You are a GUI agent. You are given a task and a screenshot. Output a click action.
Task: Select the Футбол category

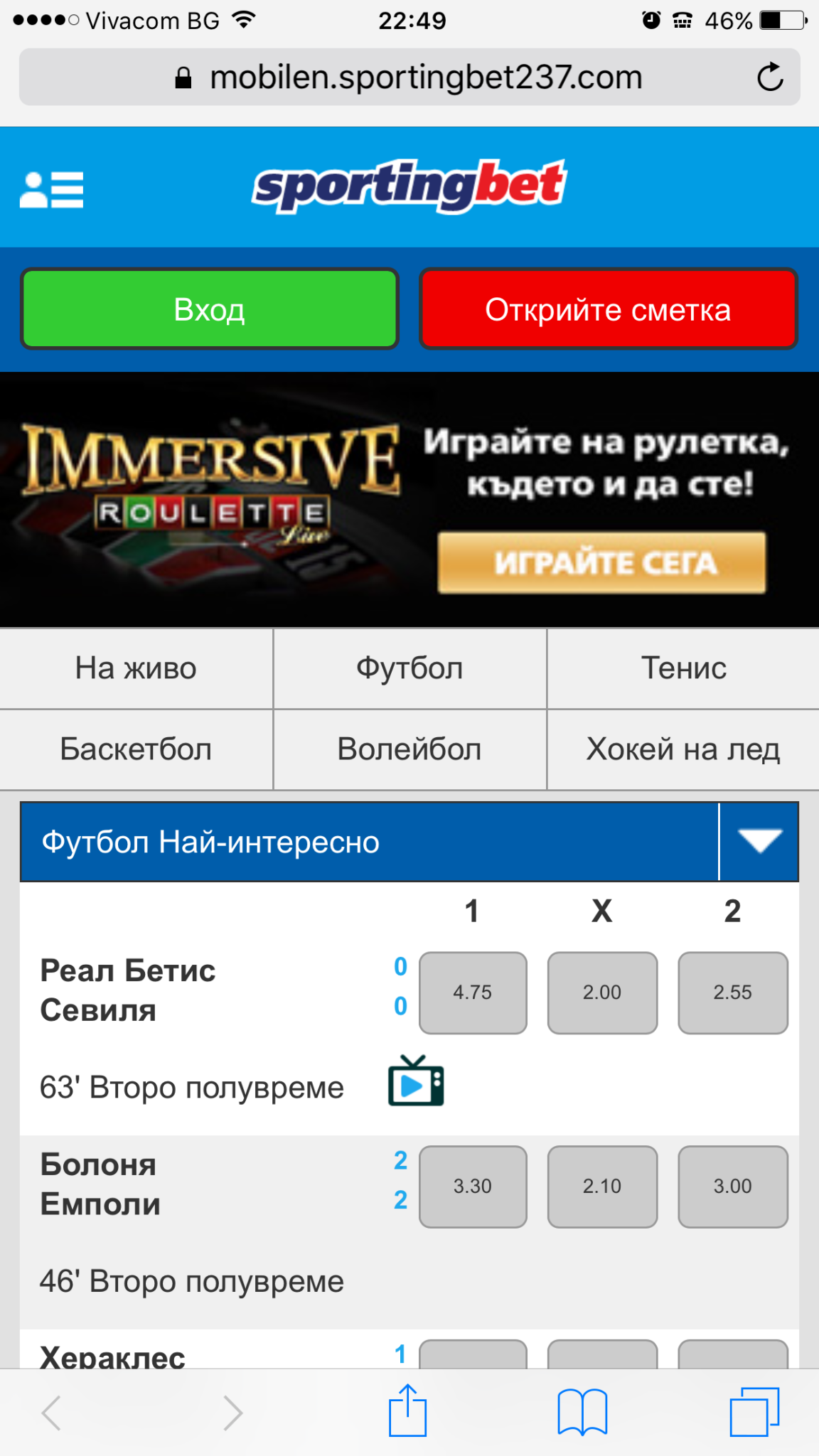(x=409, y=668)
